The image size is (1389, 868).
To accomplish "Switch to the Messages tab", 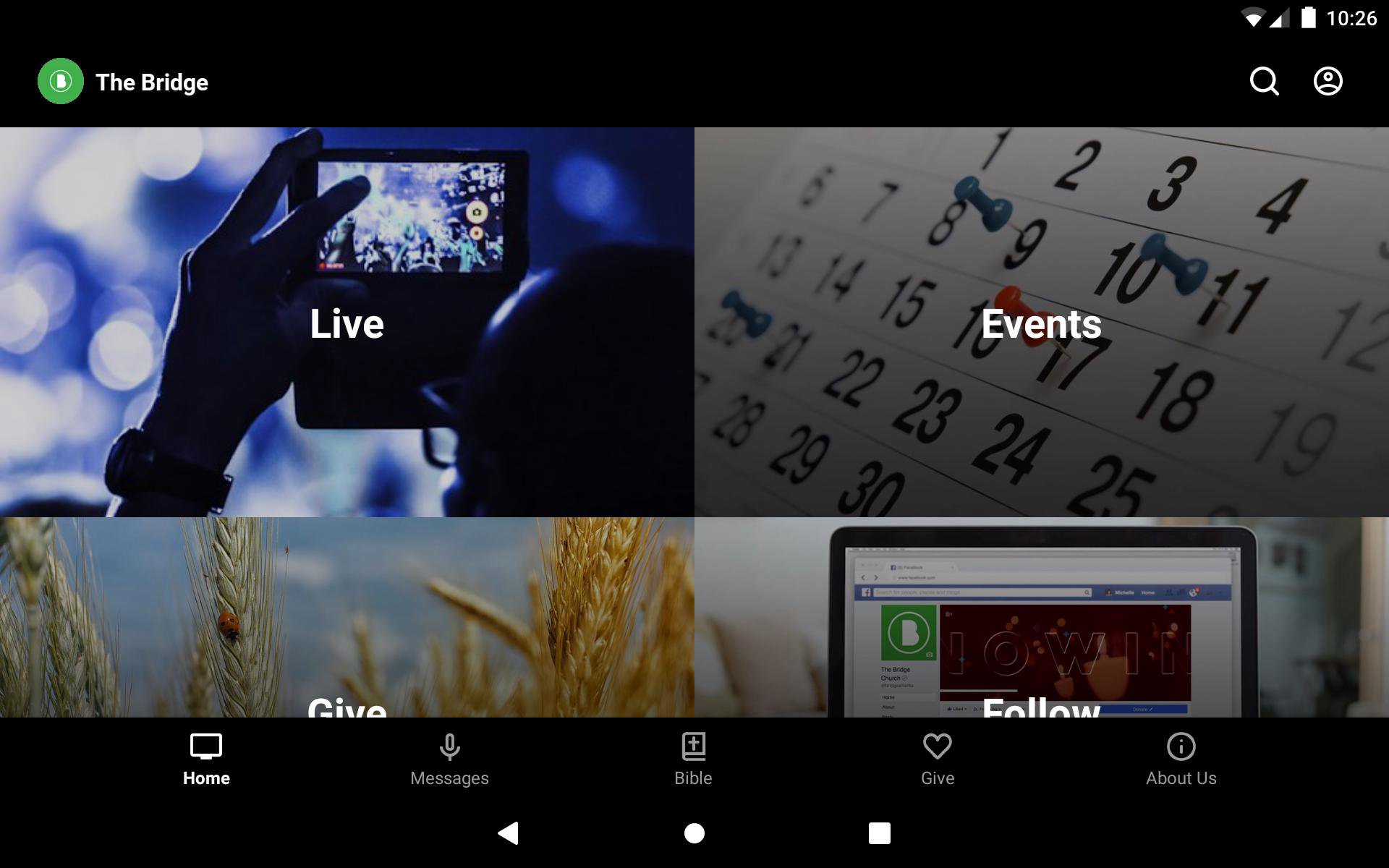I will click(x=449, y=759).
